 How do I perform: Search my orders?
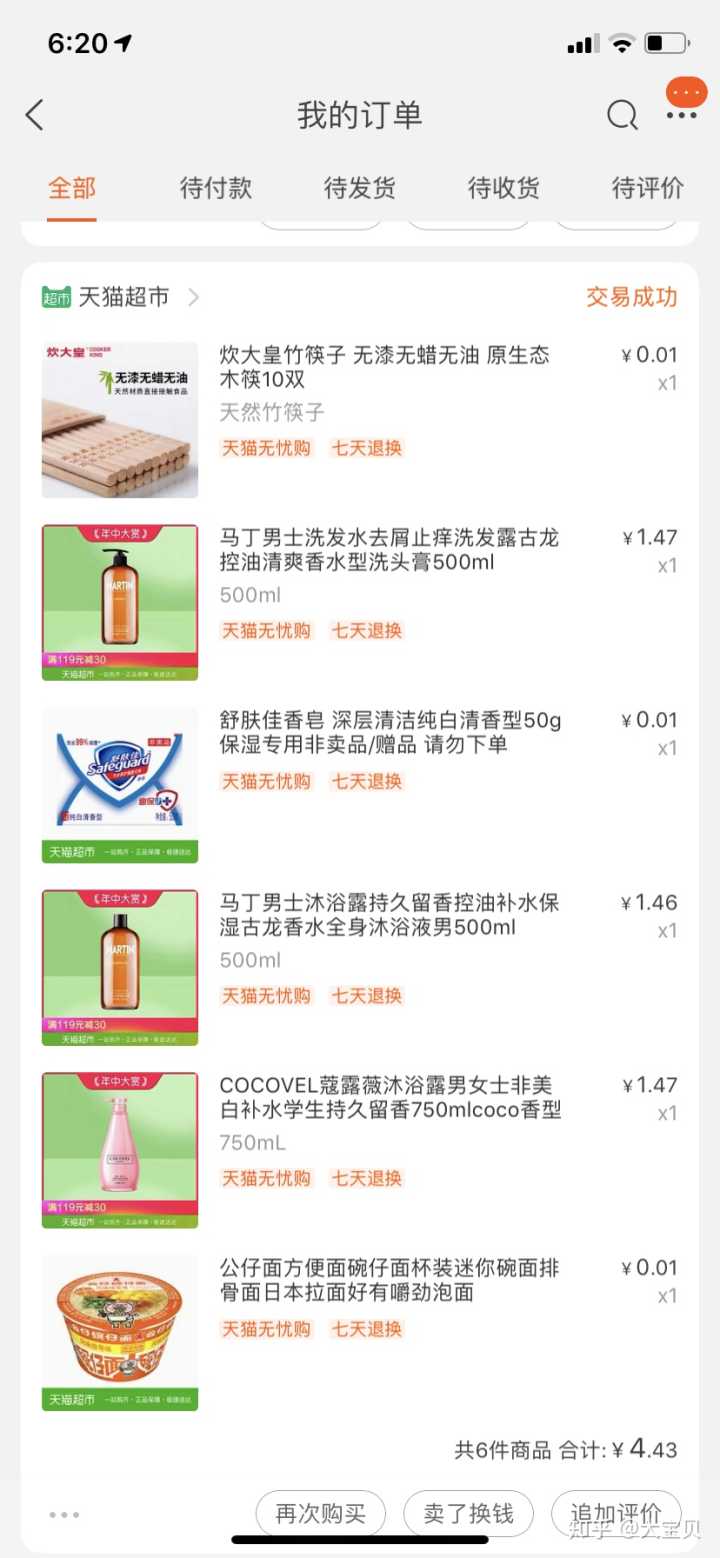click(x=621, y=115)
